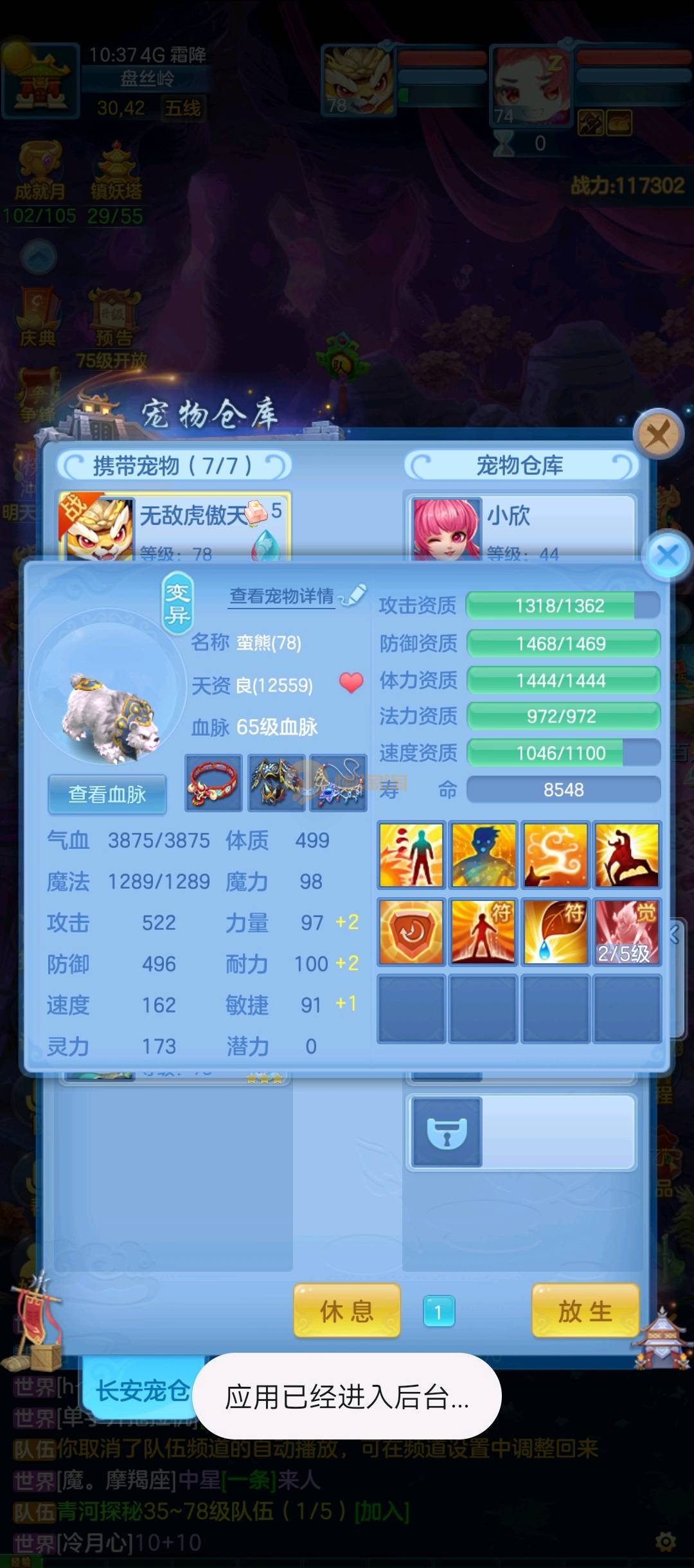Open the necklace equipment slot
Image resolution: width=694 pixels, height=1568 pixels.
click(339, 783)
